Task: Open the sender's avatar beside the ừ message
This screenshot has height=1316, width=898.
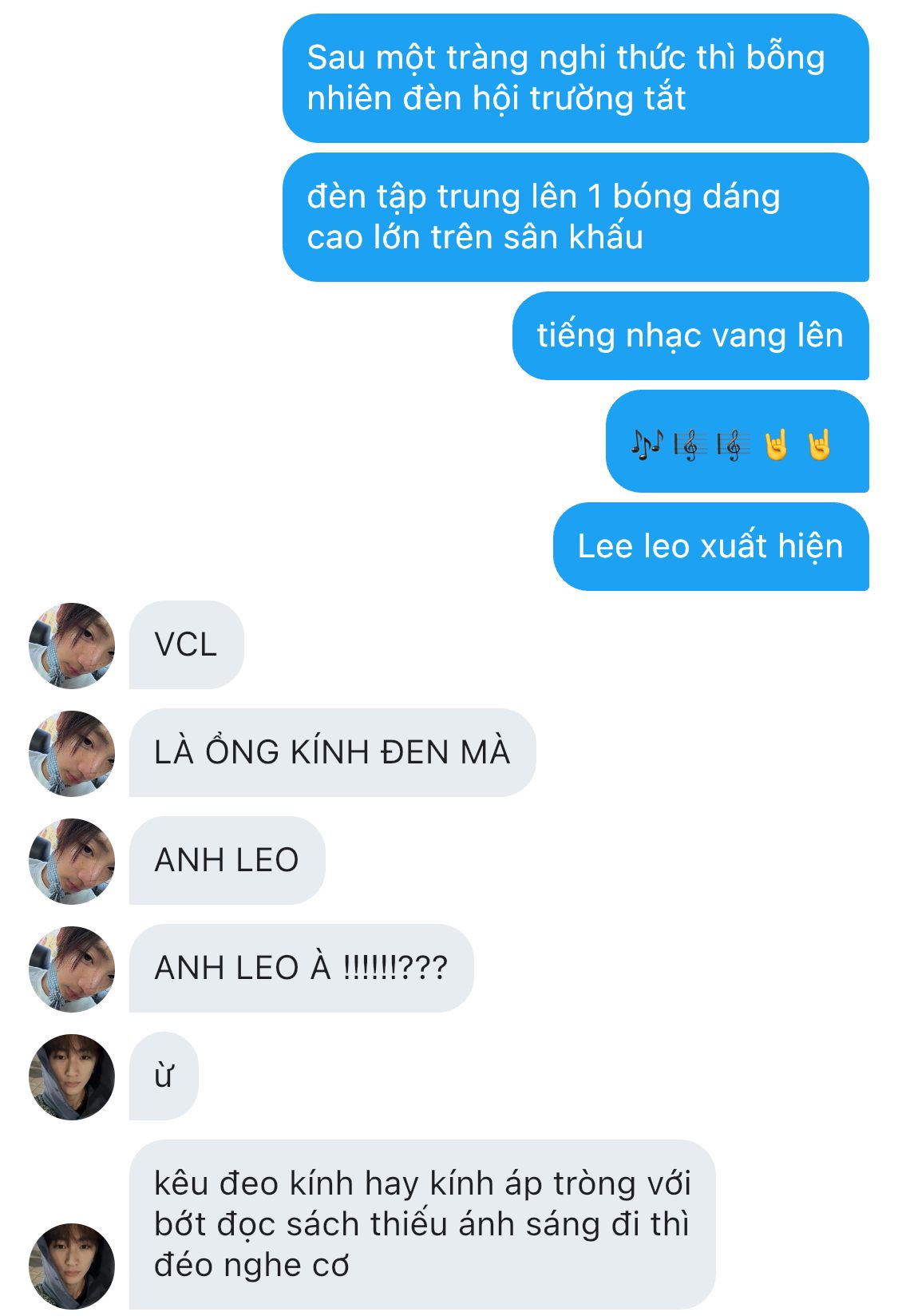Action: click(x=72, y=1076)
